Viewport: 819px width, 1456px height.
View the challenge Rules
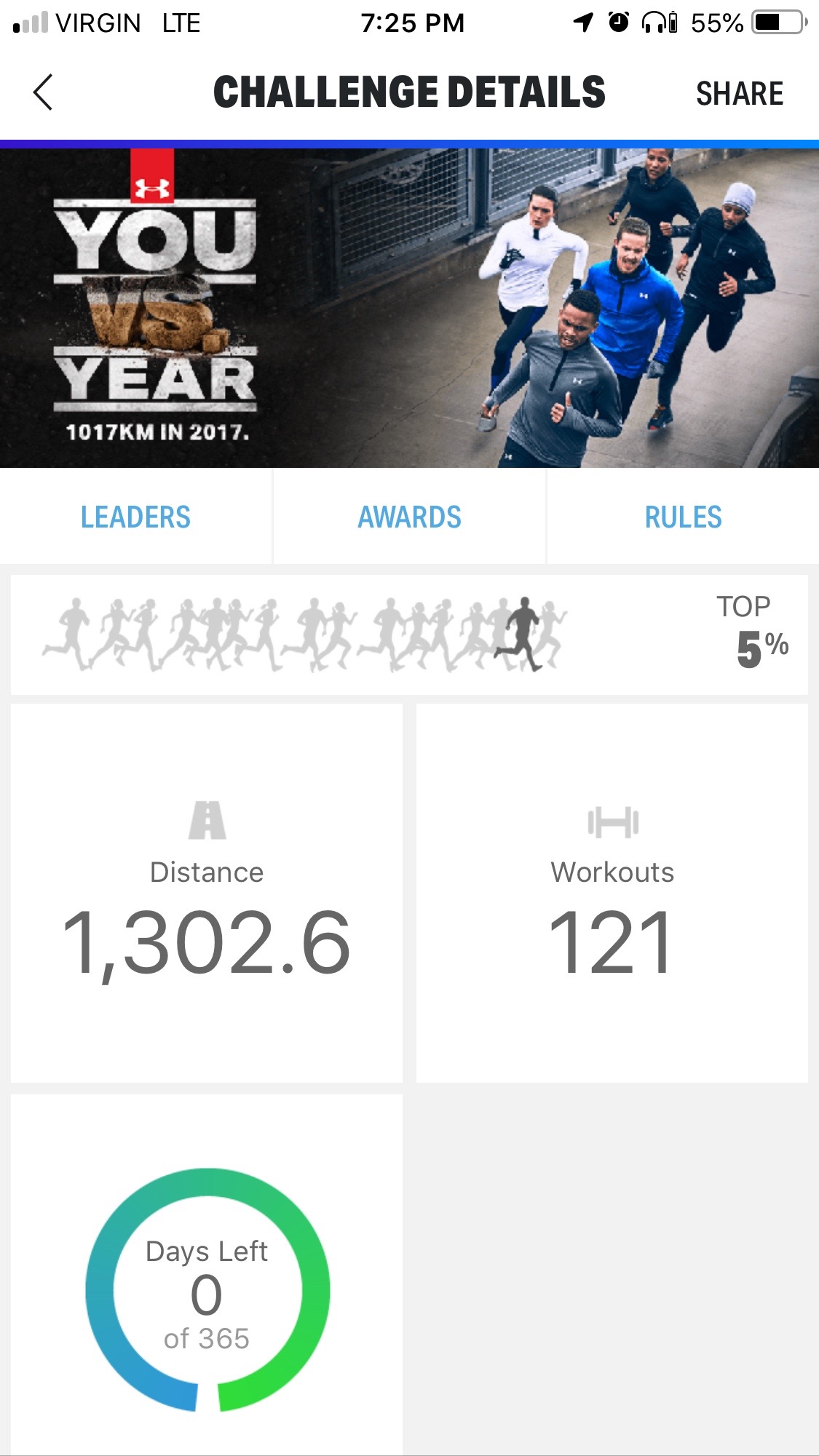(x=683, y=517)
